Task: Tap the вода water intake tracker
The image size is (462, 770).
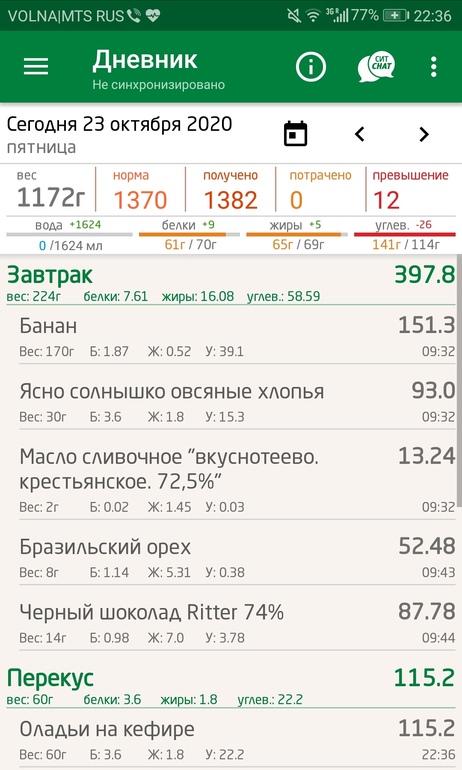Action: pyautogui.click(x=69, y=235)
